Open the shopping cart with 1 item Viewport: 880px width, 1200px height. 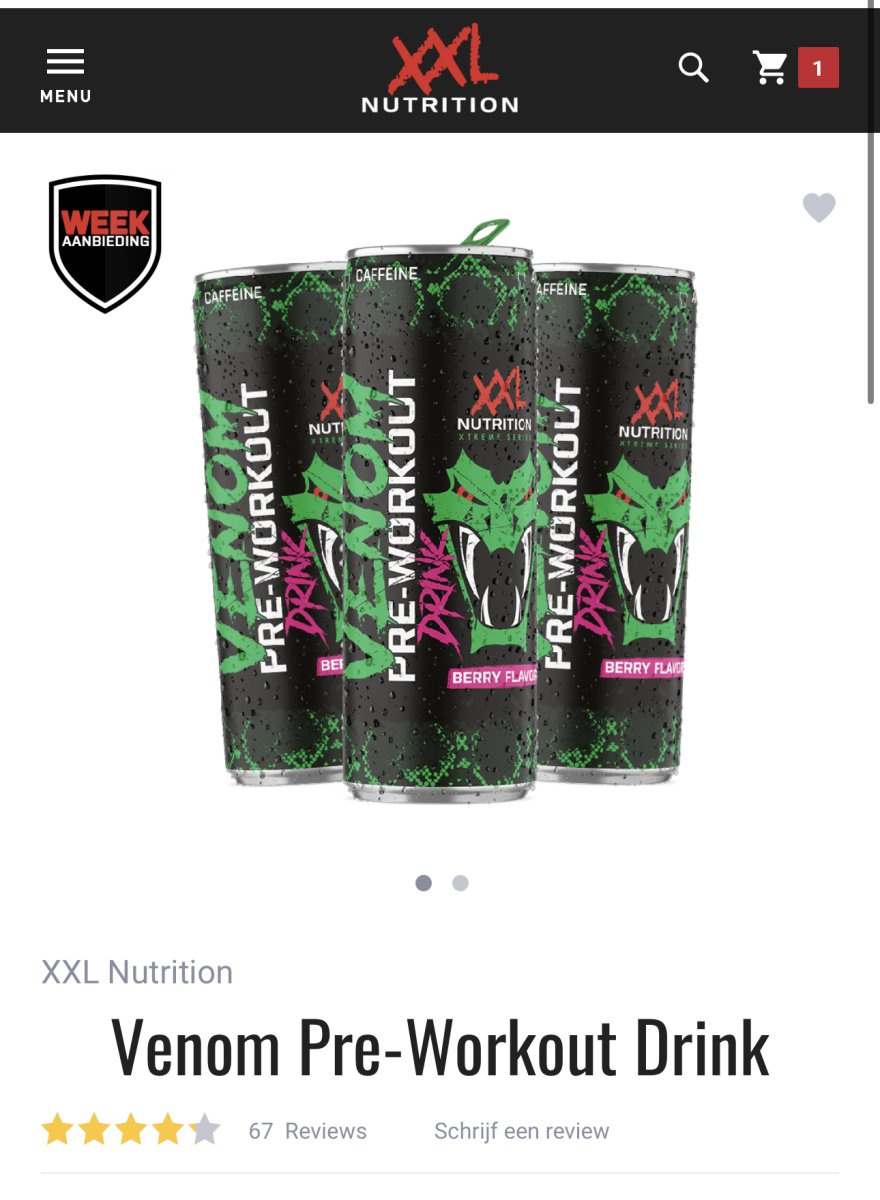tap(794, 68)
